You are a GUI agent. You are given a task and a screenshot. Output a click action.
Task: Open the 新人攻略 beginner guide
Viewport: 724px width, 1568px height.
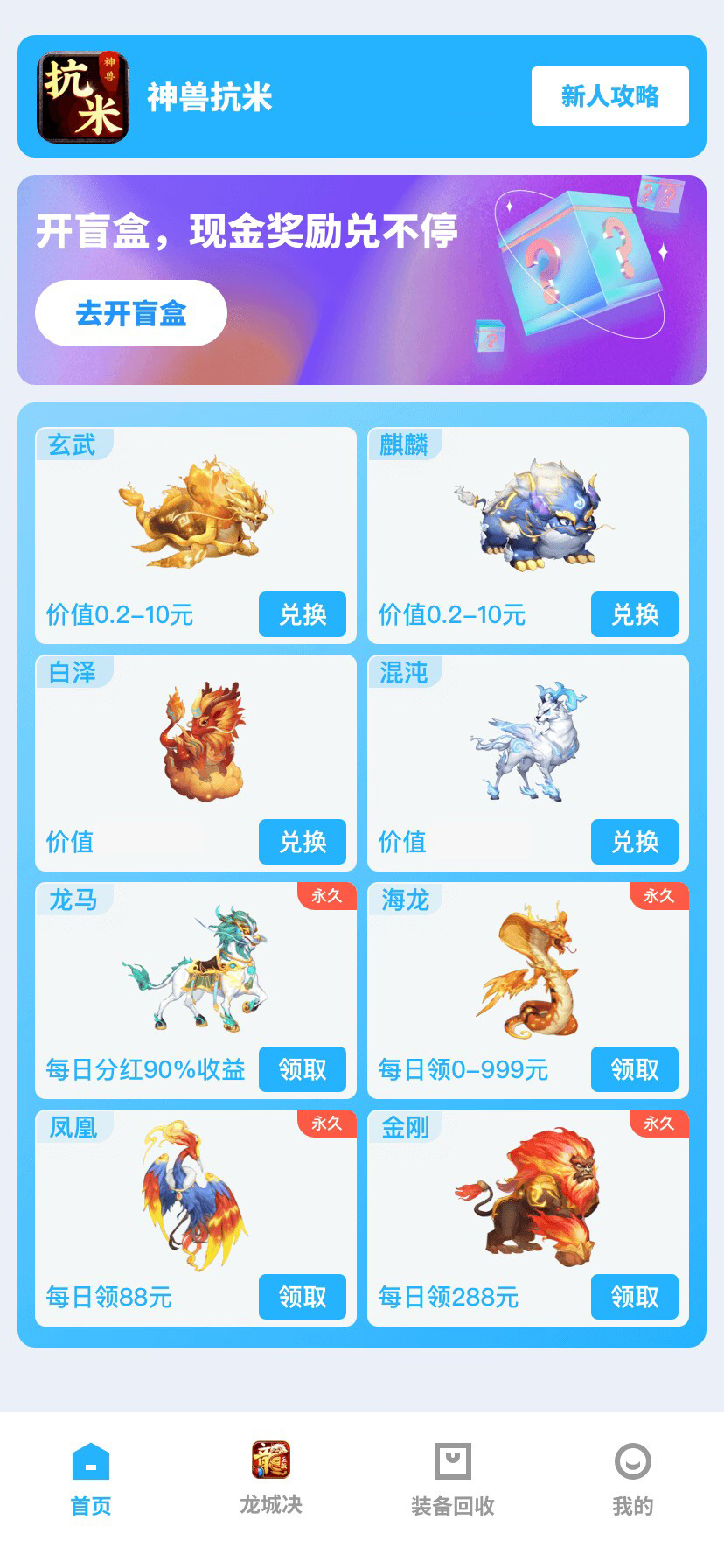click(x=609, y=96)
